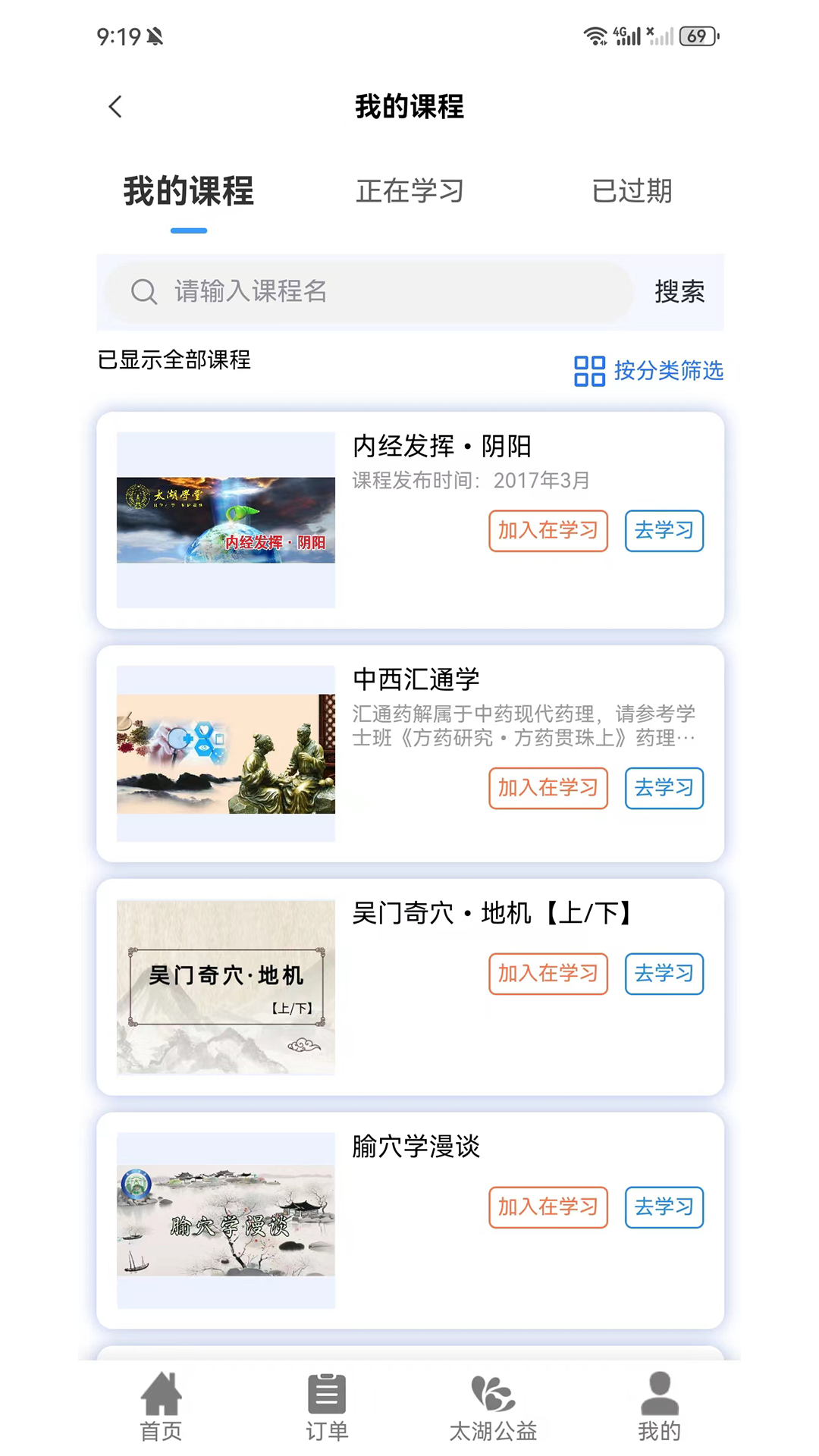Enable 加入在学习 for 中西汇通学
Image resolution: width=819 pixels, height=1456 pixels.
[x=548, y=789]
